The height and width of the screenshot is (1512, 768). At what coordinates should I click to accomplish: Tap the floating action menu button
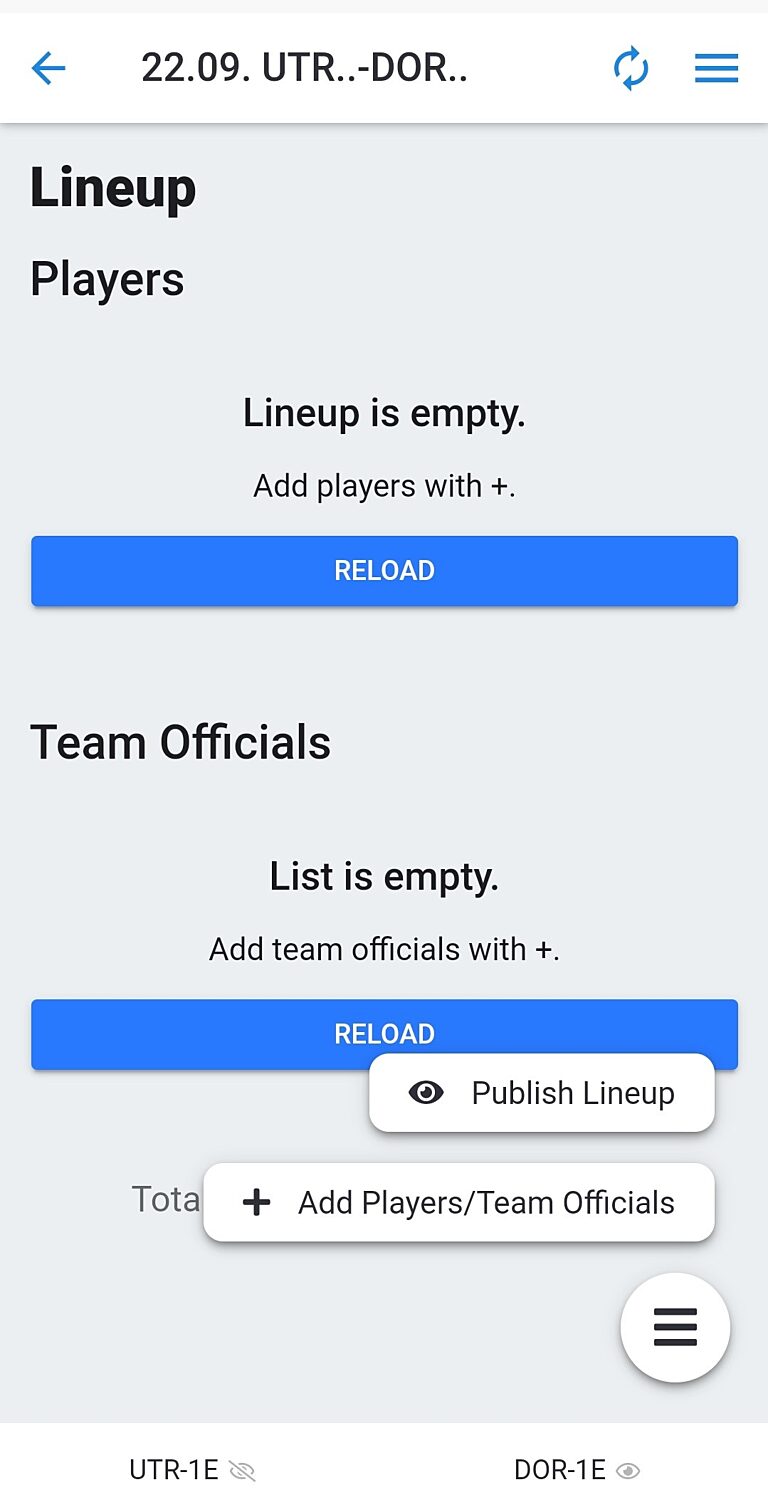[675, 1328]
